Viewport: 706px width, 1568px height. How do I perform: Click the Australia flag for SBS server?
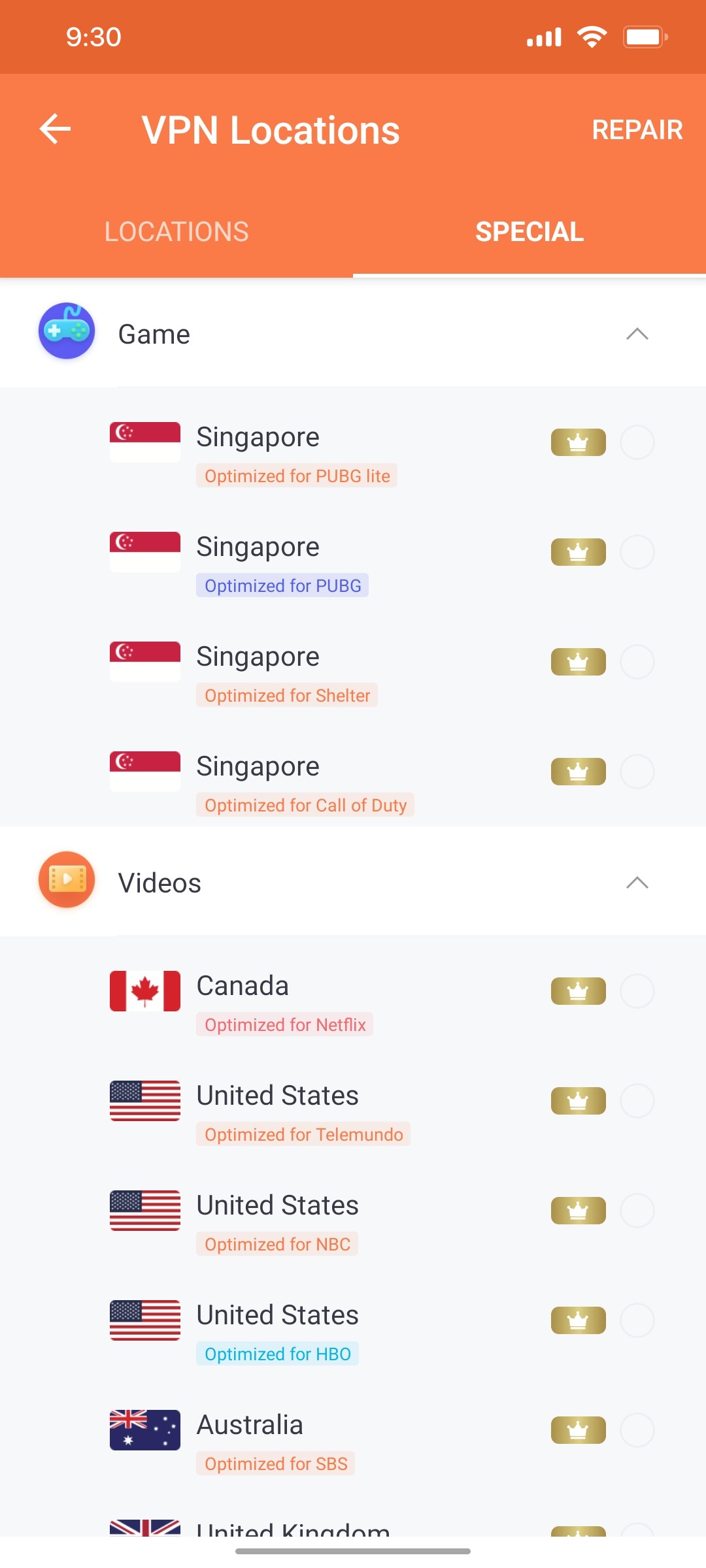(x=144, y=1430)
